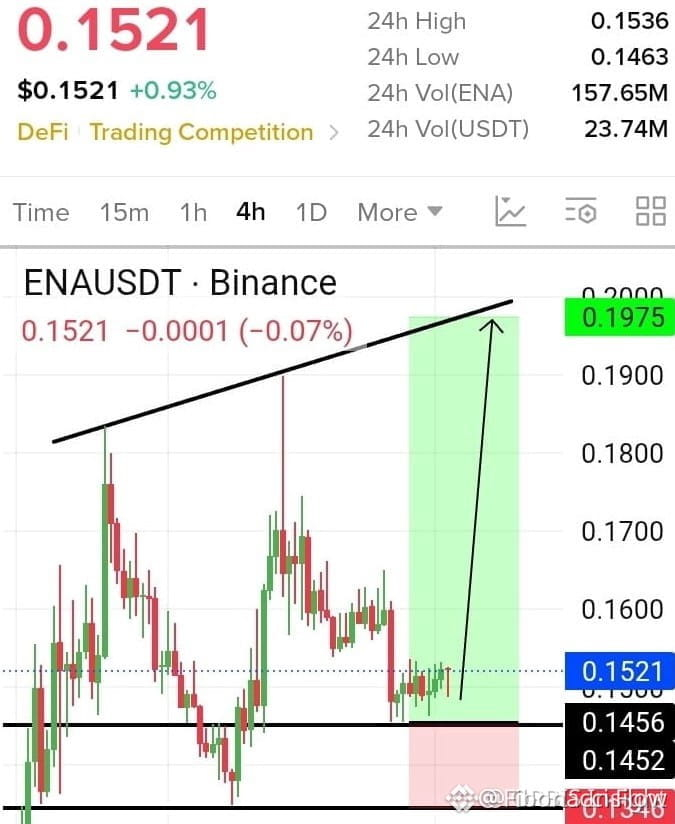Viewport: 675px width, 824px height.
Task: Open the chart indicator settings icon
Action: click(x=581, y=211)
